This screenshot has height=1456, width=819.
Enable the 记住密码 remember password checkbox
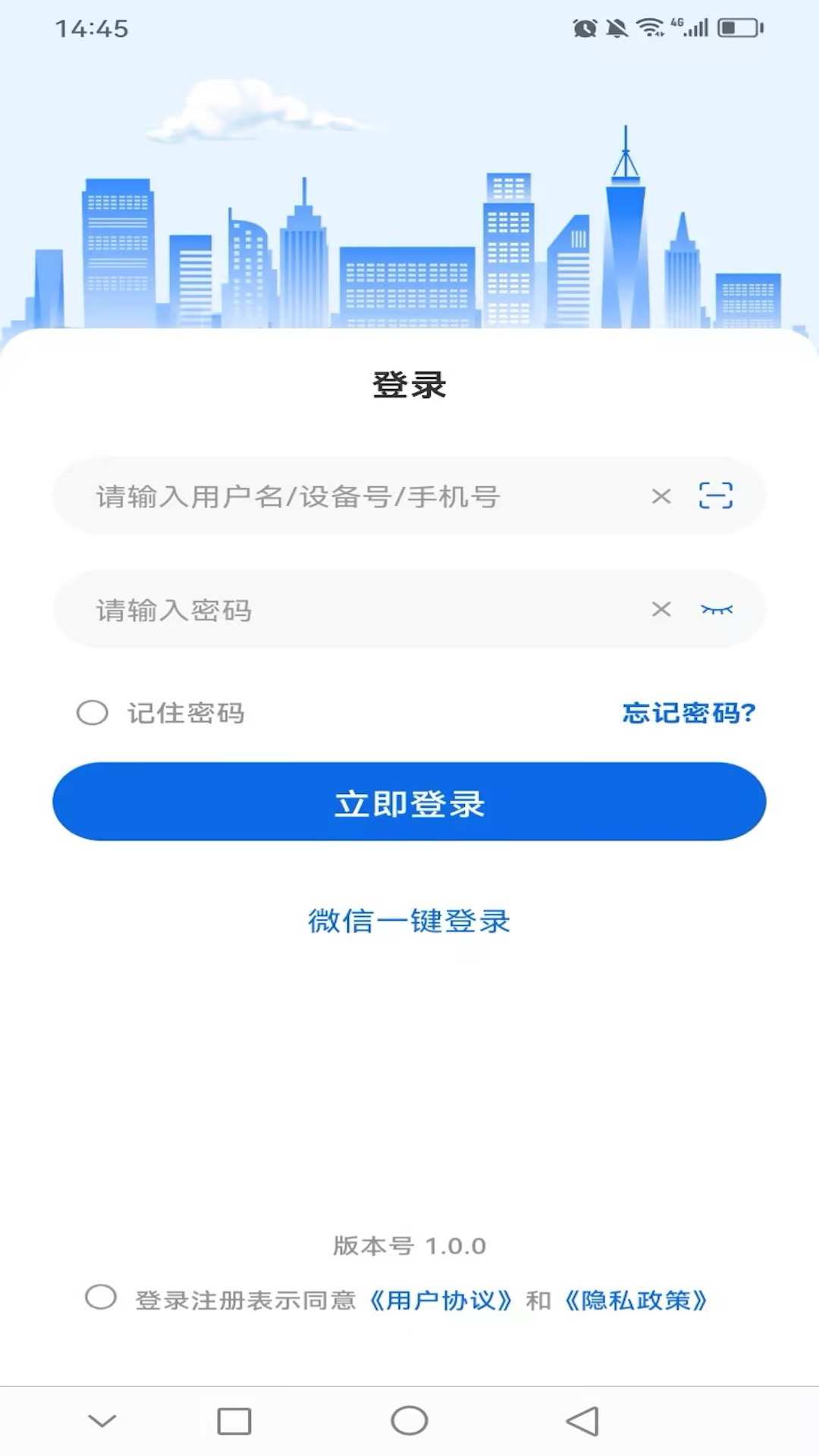[93, 713]
